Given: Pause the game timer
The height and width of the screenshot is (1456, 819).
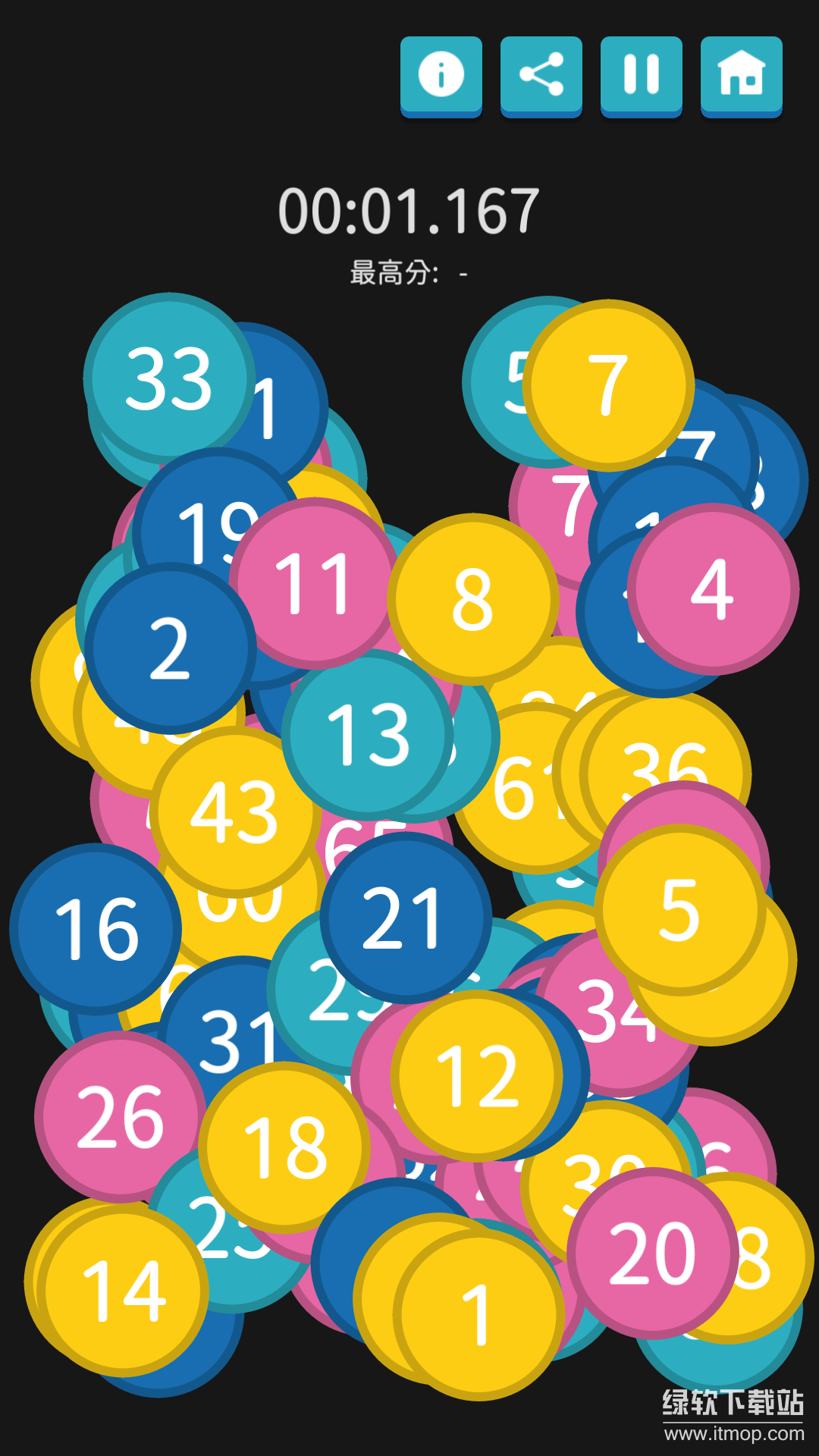Looking at the screenshot, I should click(641, 74).
